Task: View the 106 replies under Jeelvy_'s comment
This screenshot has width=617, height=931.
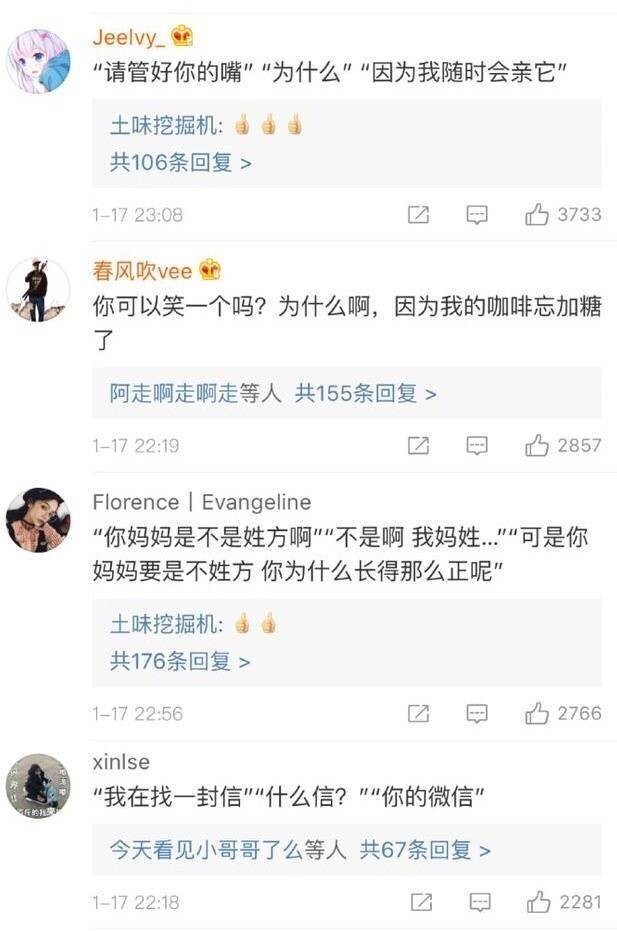Action: coord(180,162)
